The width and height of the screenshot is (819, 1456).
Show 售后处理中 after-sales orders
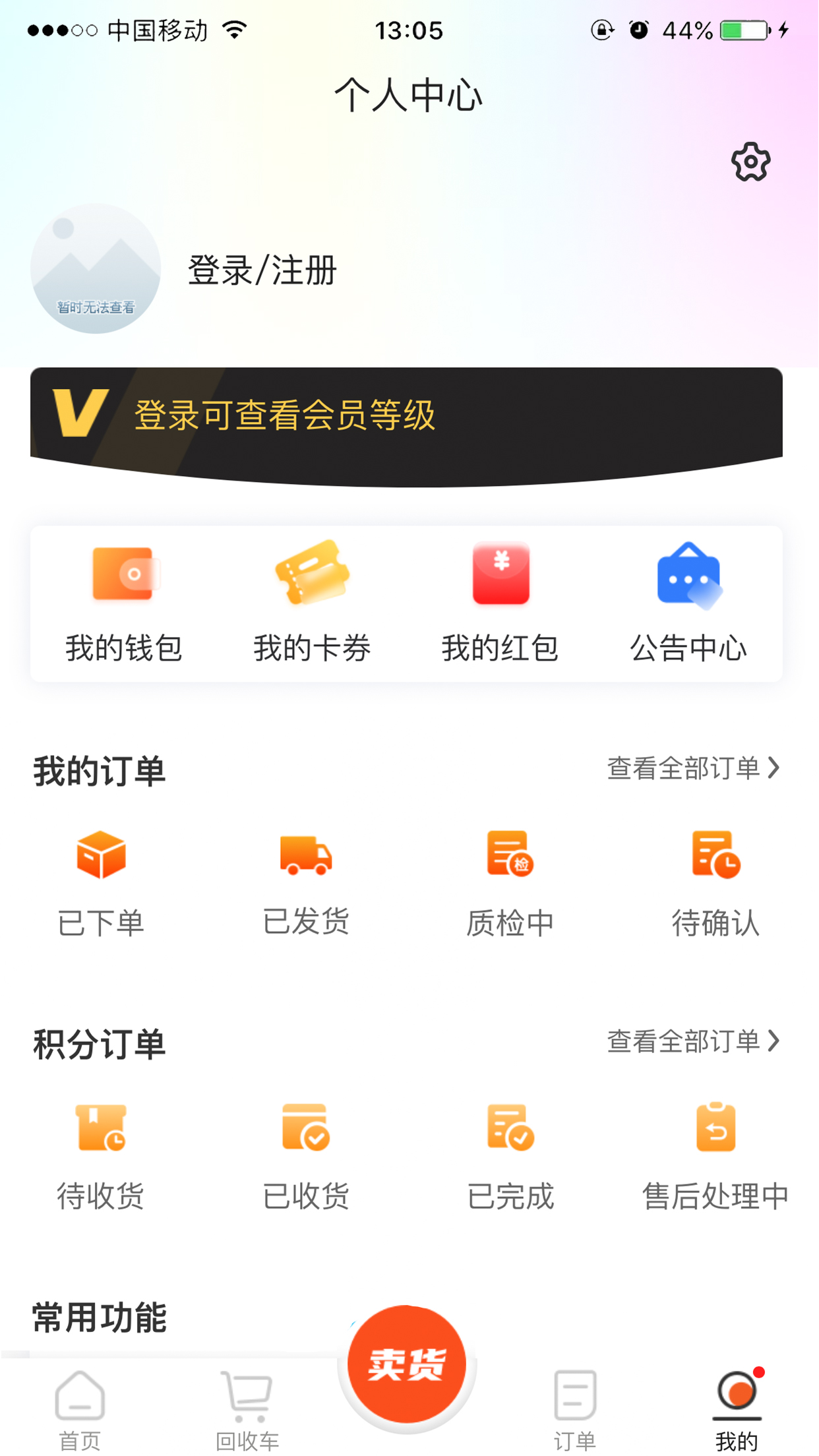715,1157
